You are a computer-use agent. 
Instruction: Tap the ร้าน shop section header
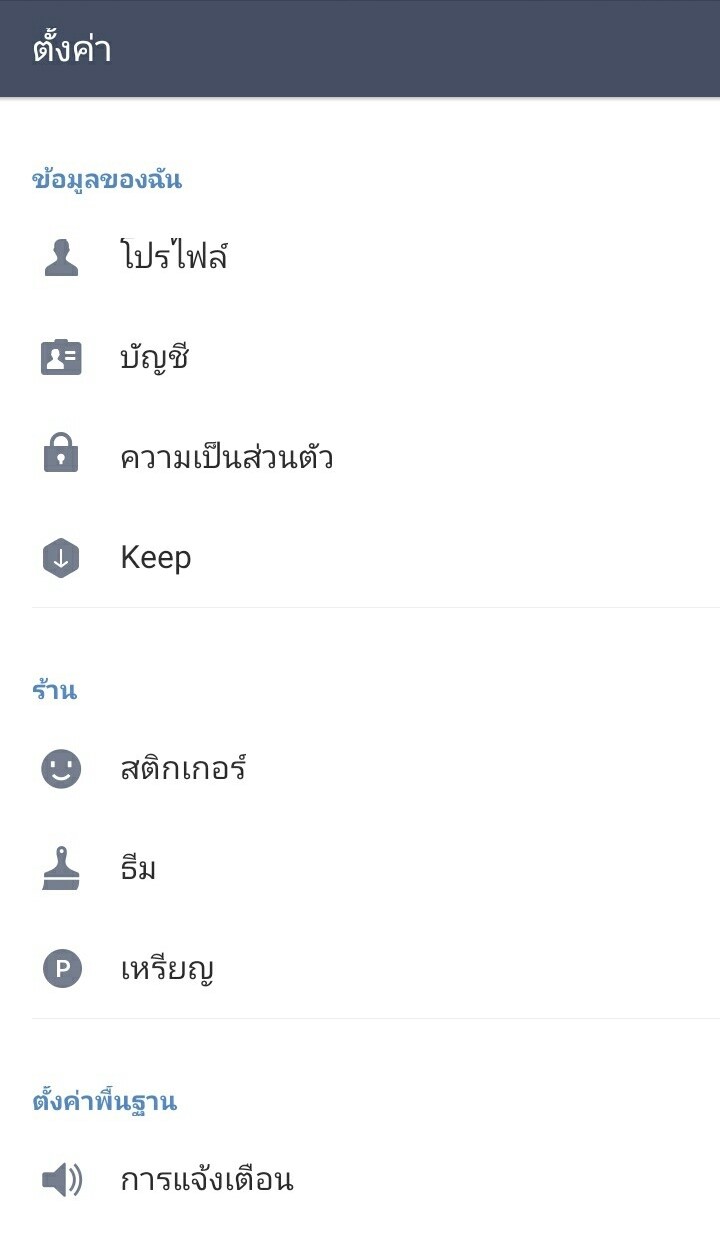click(55, 690)
